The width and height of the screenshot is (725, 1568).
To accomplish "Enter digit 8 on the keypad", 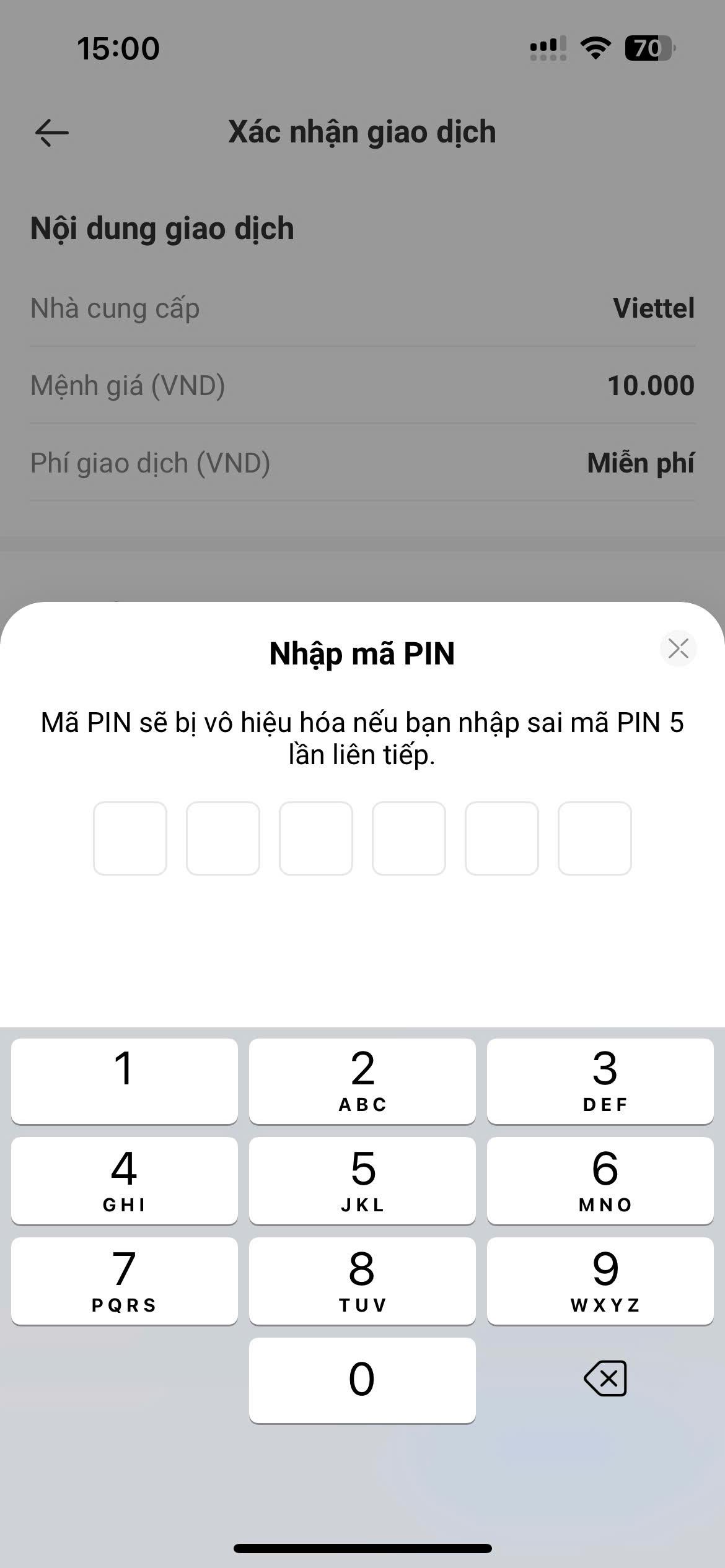I will tap(362, 1281).
